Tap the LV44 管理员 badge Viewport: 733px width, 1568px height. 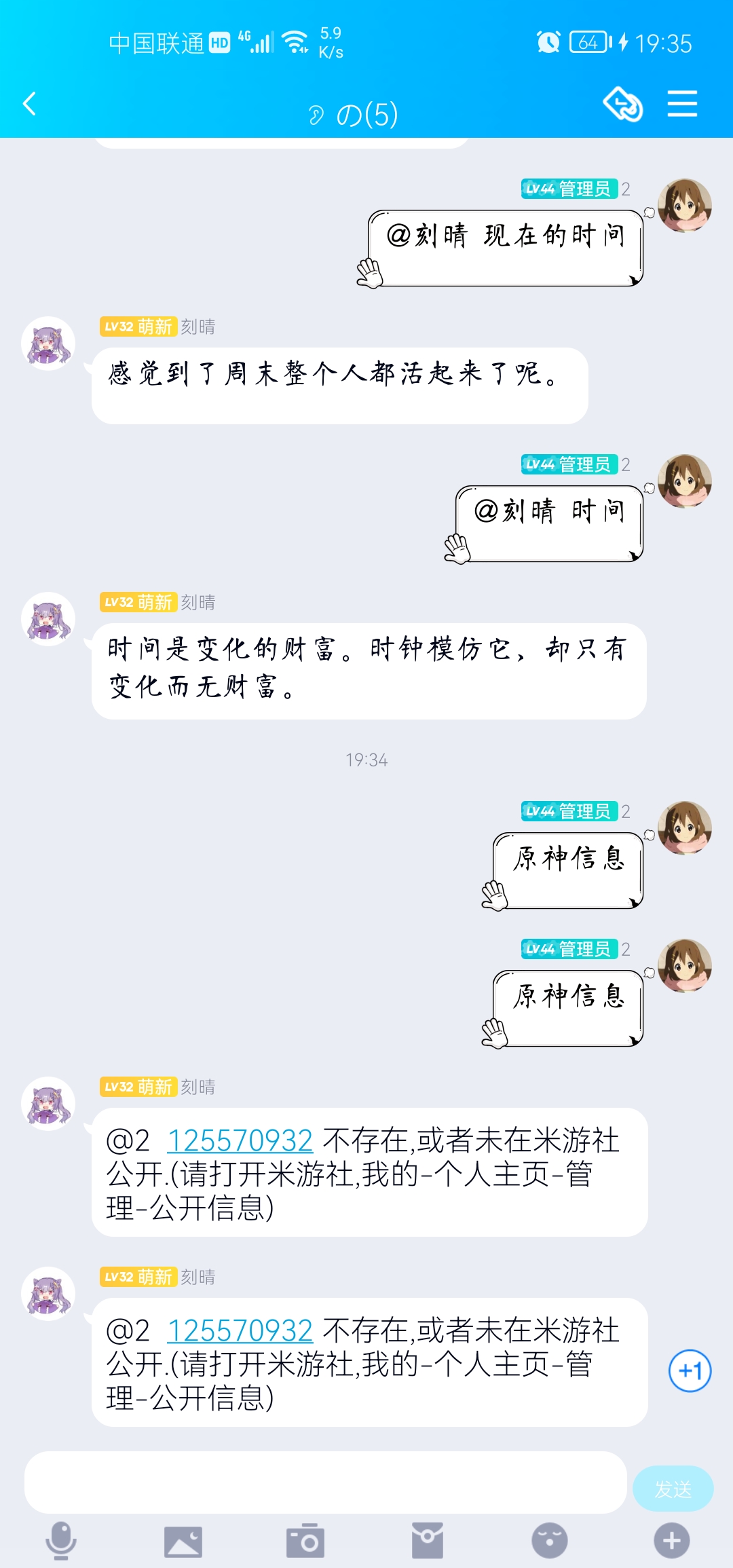click(569, 811)
